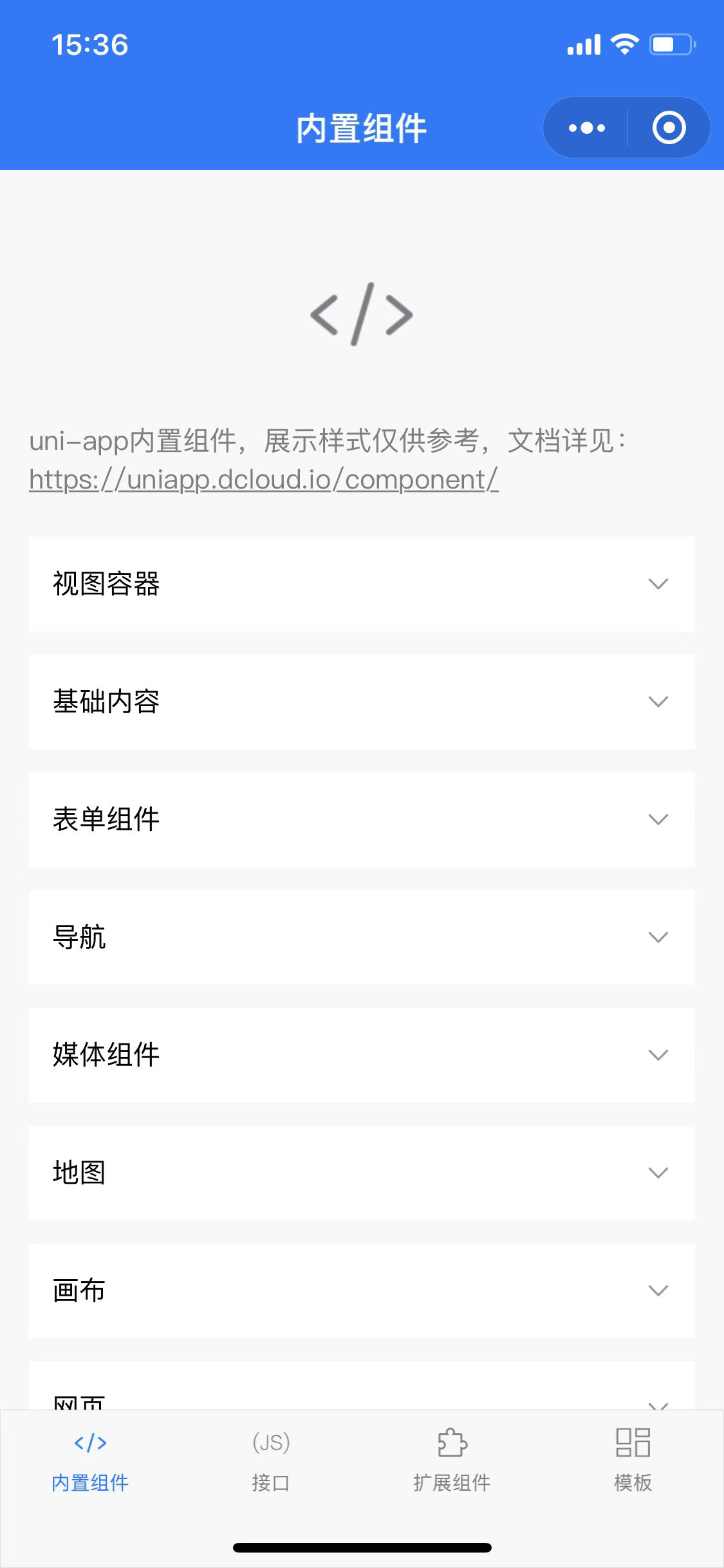Image resolution: width=724 pixels, height=1568 pixels.
Task: Tap the 画布 list item
Action: point(362,1291)
